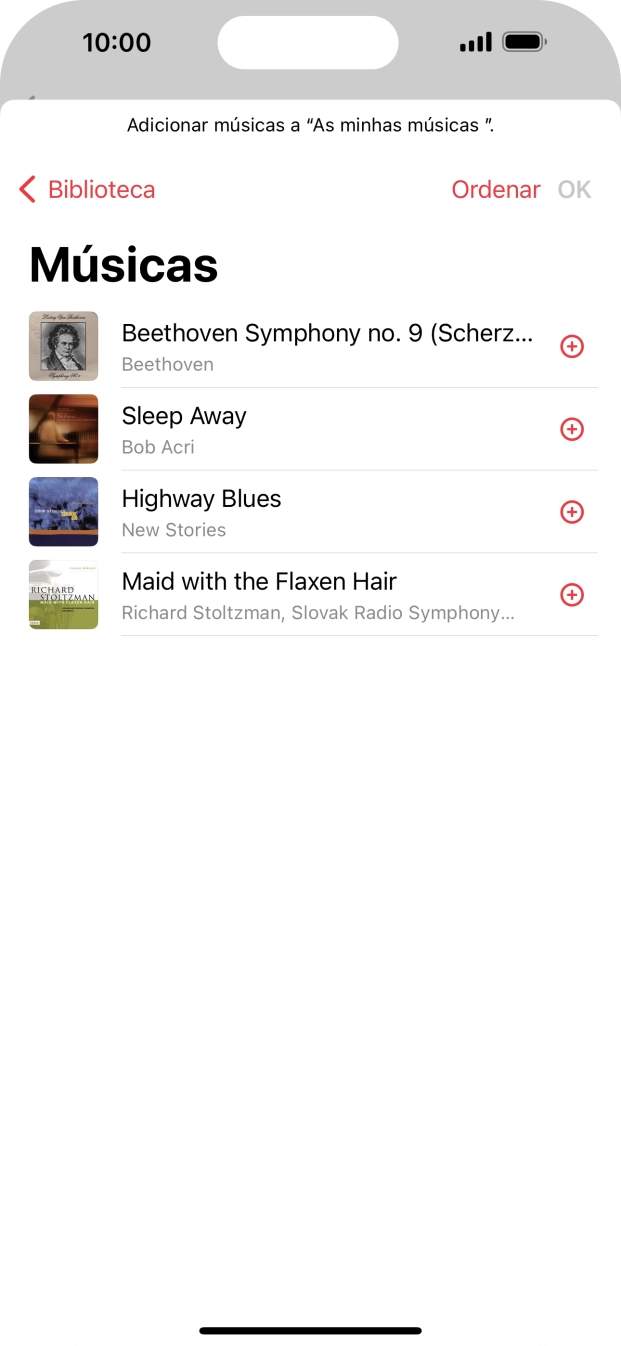Add Sleep Away to the playlist

(571, 430)
